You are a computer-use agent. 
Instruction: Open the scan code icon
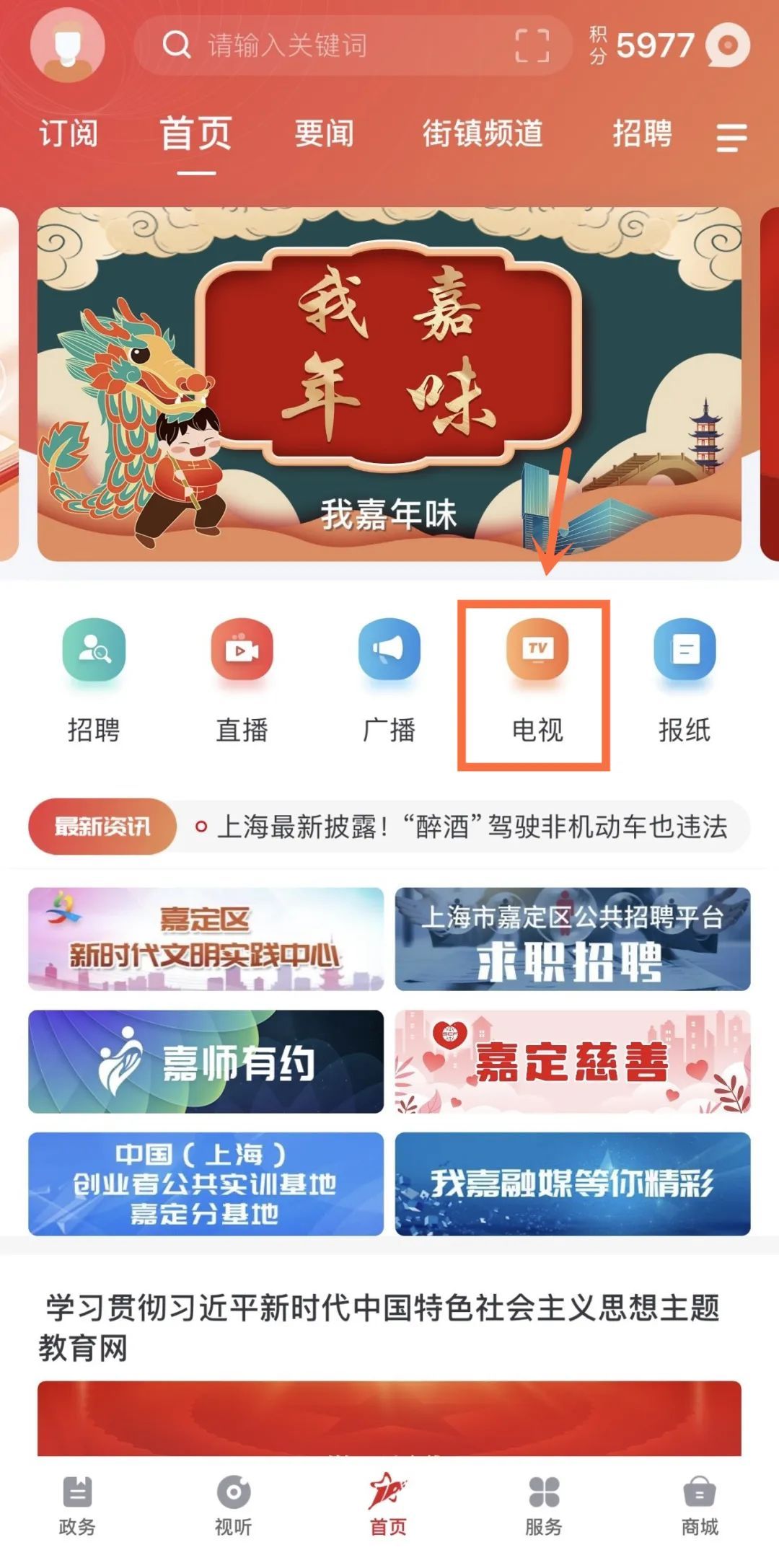point(532,45)
